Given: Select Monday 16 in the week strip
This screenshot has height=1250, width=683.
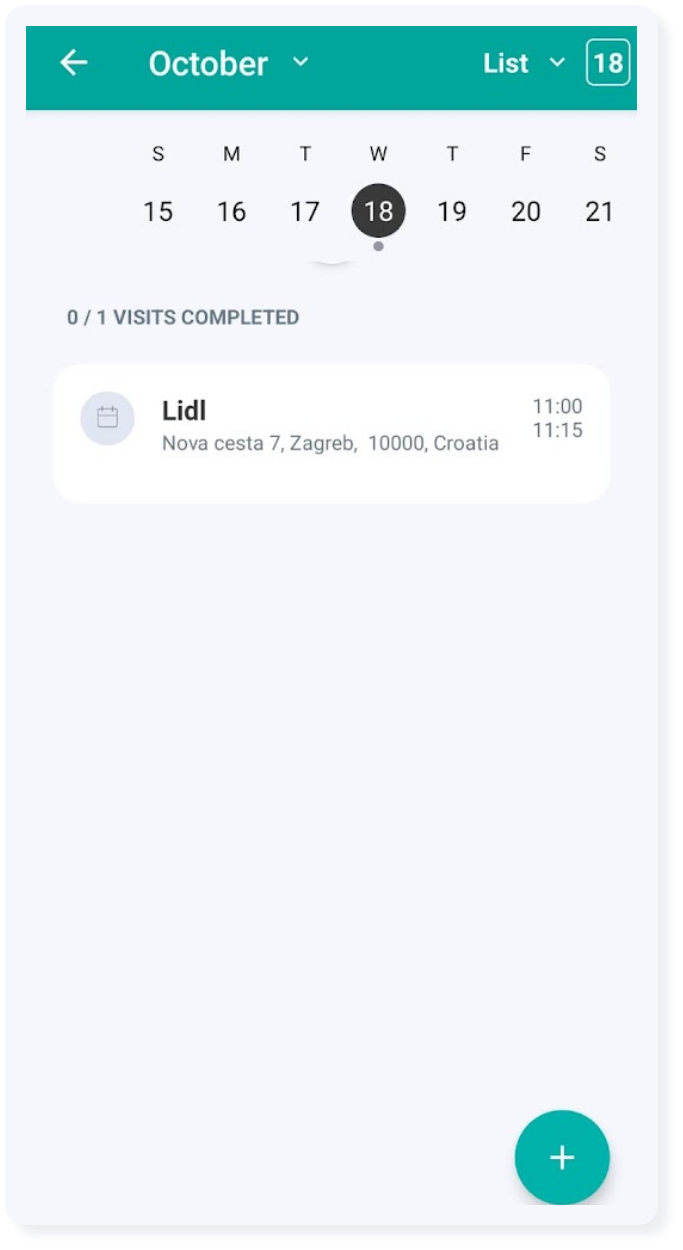Looking at the screenshot, I should pos(232,211).
